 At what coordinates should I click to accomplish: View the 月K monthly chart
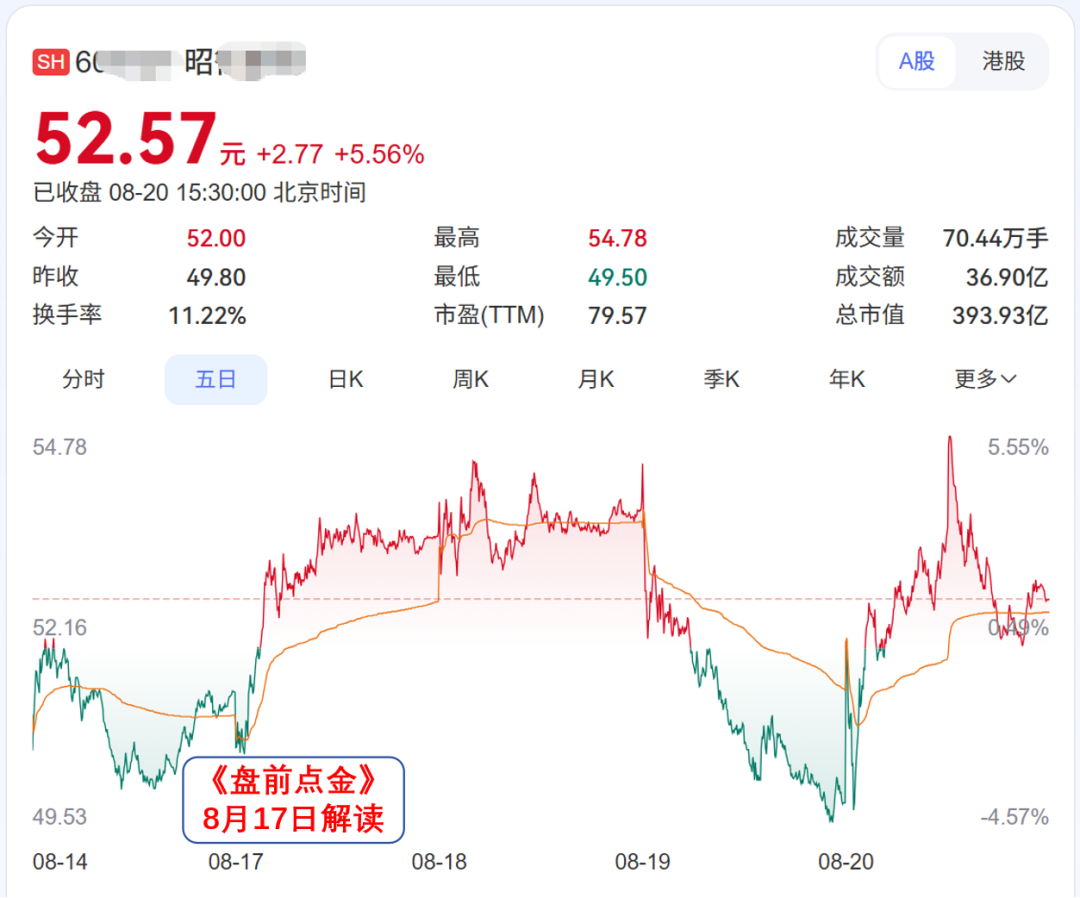[596, 379]
